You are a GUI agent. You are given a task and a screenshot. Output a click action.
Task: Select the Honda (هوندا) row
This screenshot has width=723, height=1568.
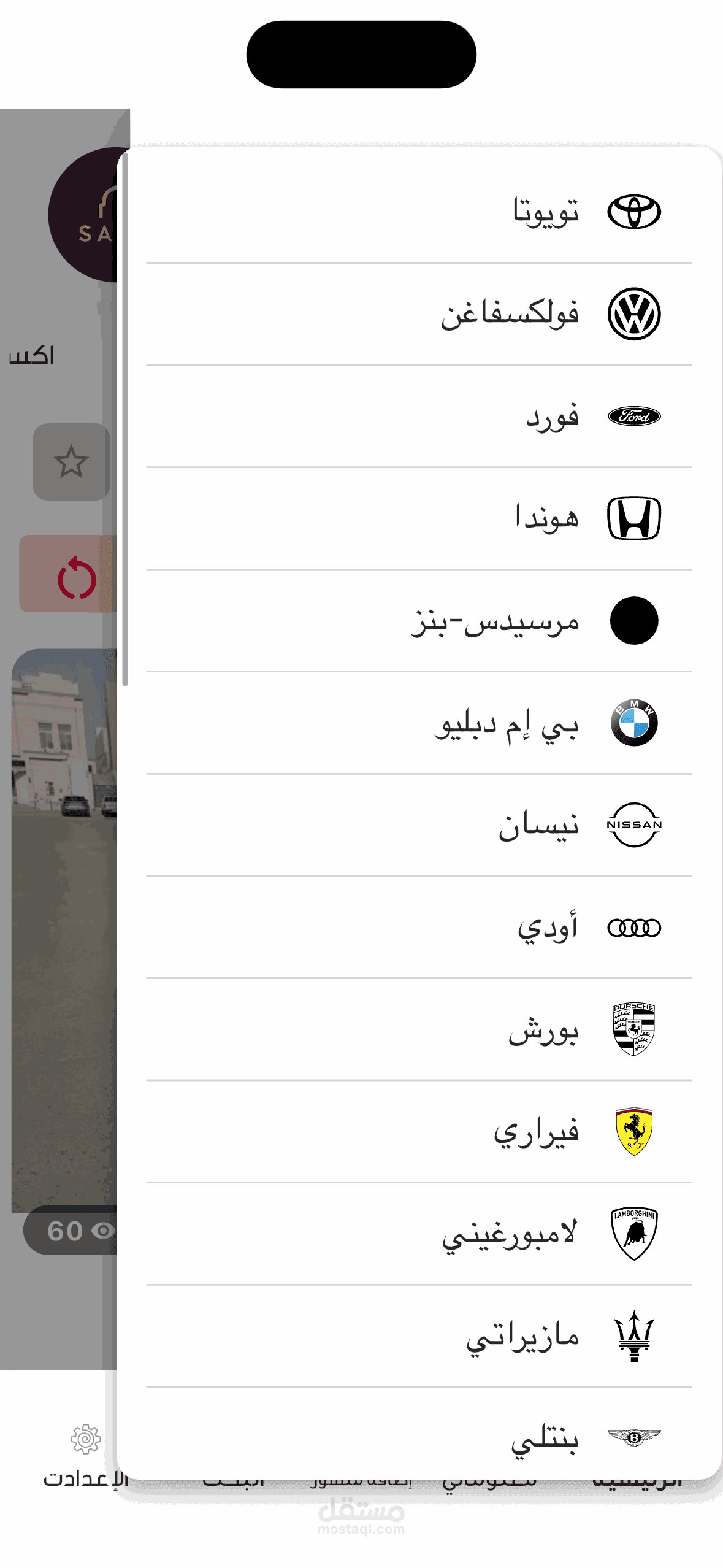(x=546, y=518)
